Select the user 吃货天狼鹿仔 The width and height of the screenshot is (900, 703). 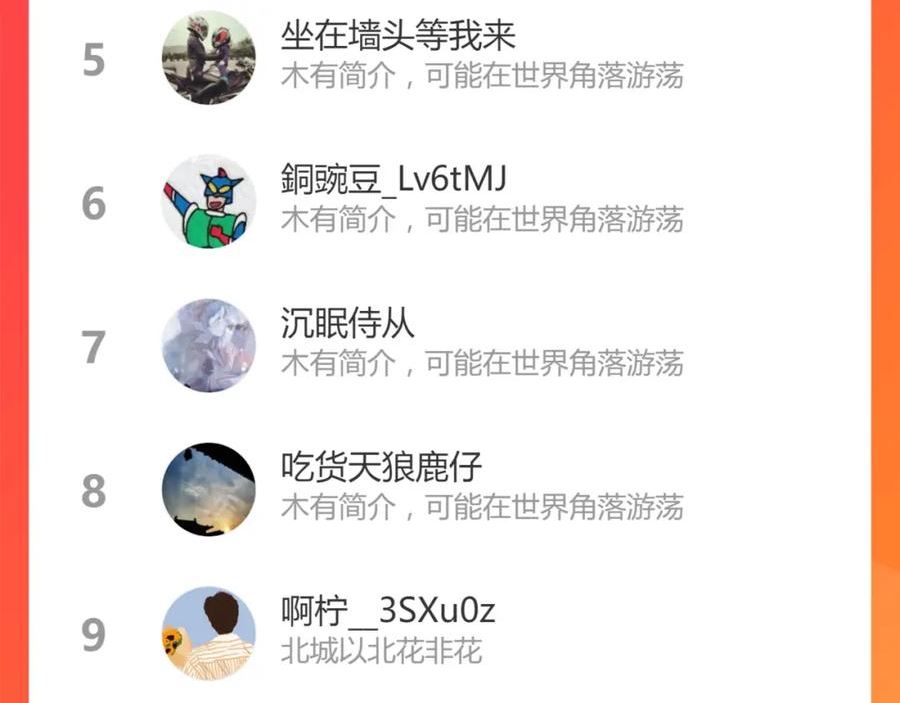click(449, 490)
